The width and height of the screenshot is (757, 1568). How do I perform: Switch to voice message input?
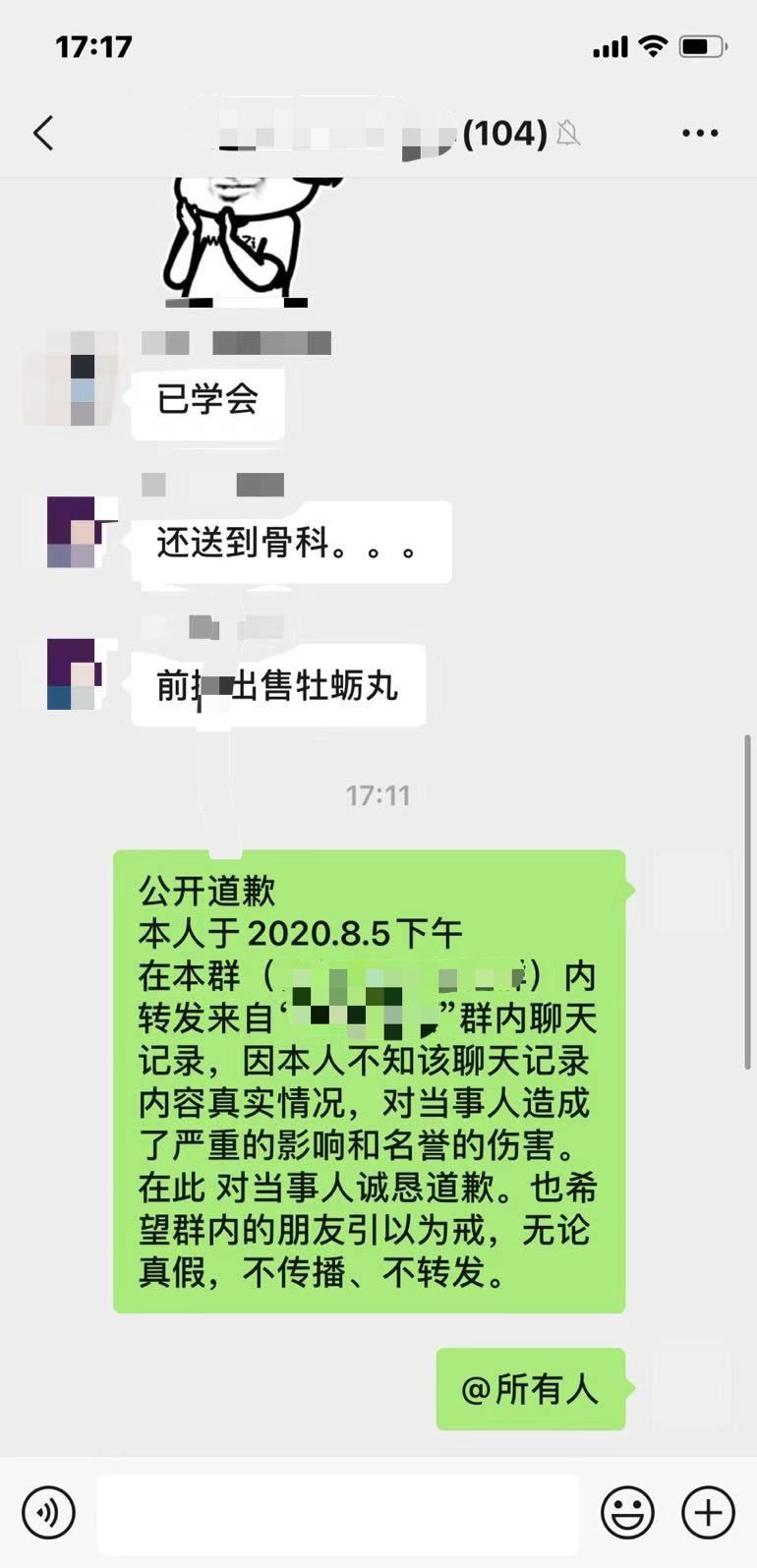(x=49, y=1511)
